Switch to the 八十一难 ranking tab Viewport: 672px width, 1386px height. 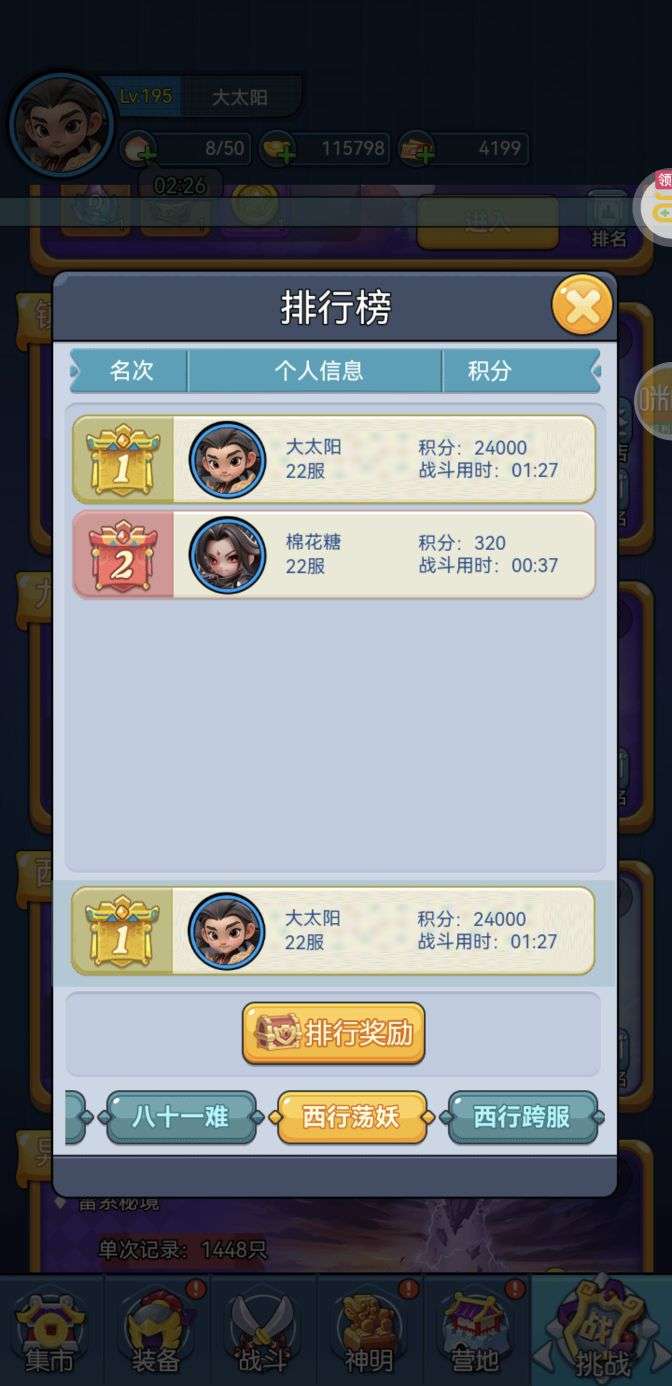[181, 1117]
